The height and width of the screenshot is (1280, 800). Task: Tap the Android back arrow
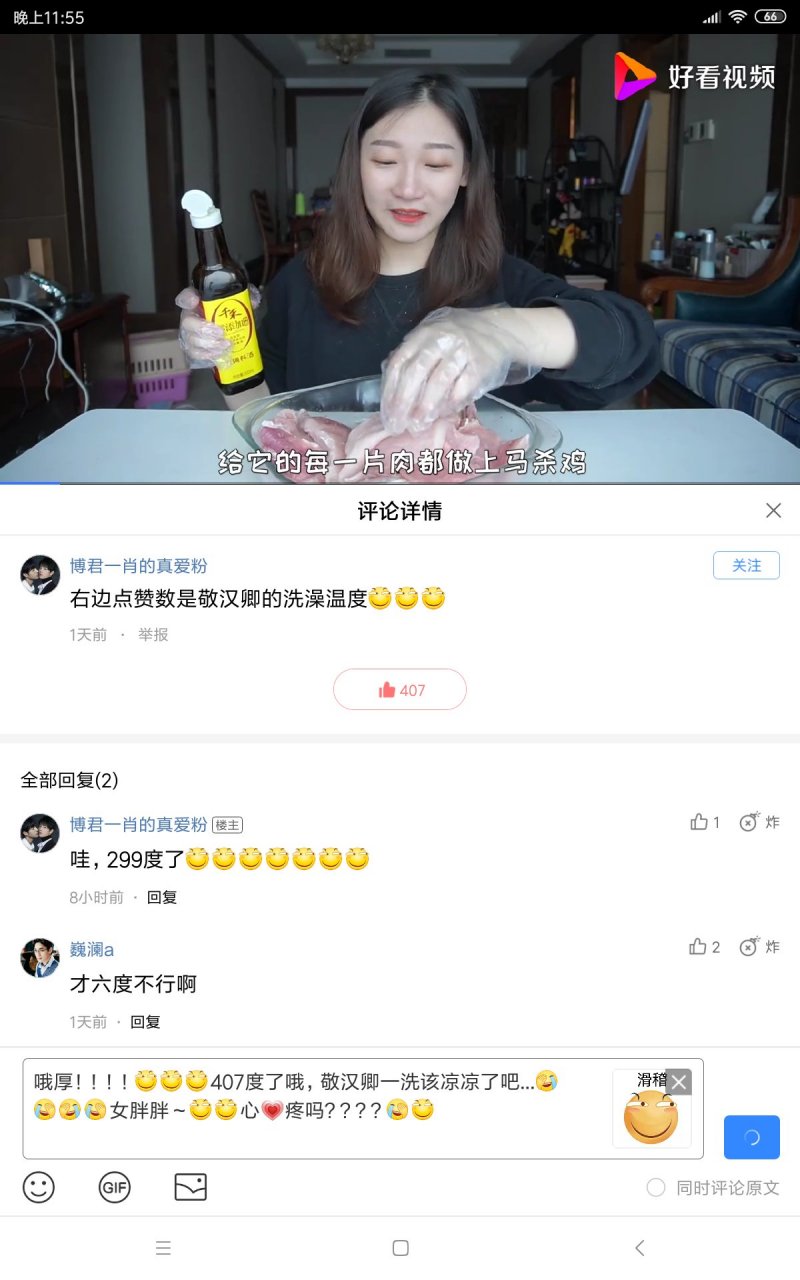pyautogui.click(x=640, y=1248)
